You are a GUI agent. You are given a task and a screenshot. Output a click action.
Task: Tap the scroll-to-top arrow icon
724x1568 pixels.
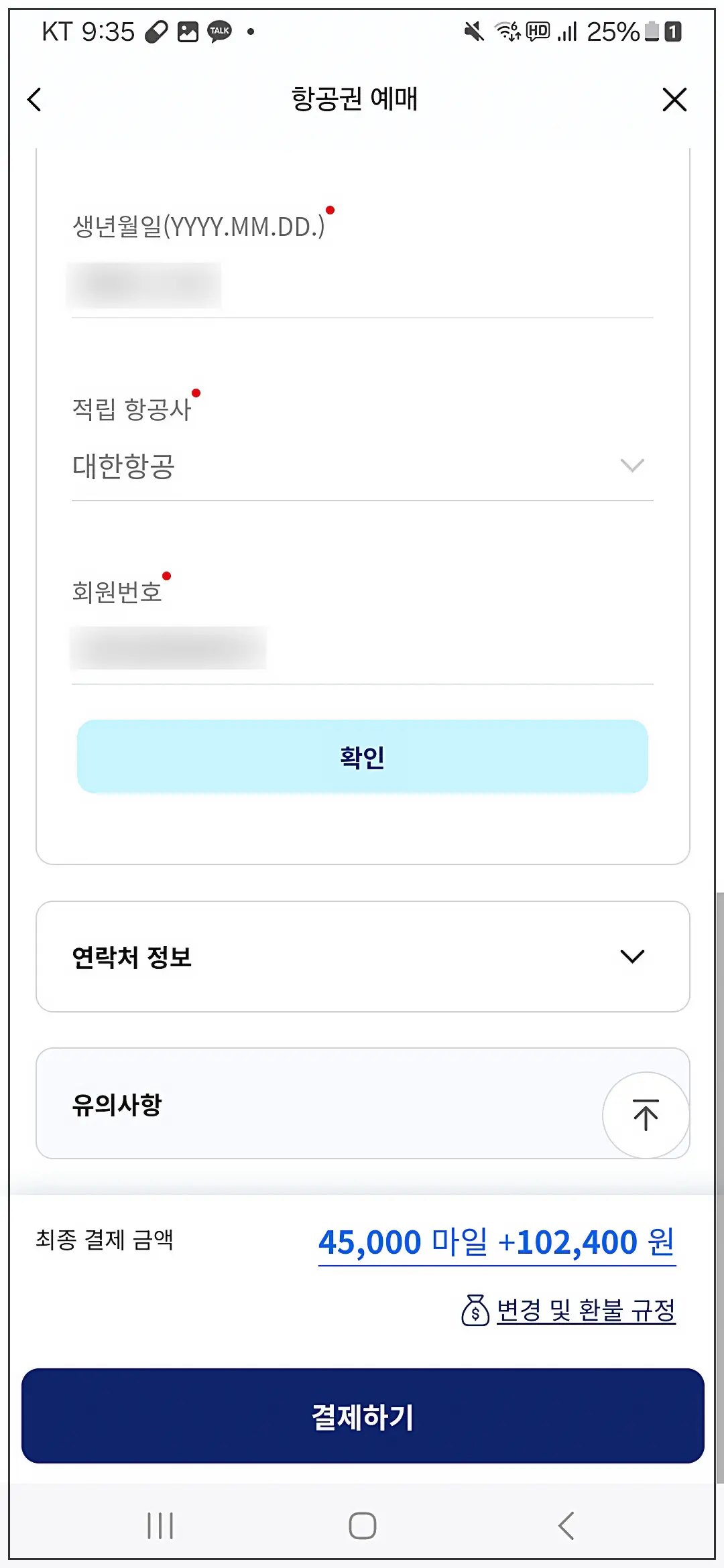(645, 1112)
